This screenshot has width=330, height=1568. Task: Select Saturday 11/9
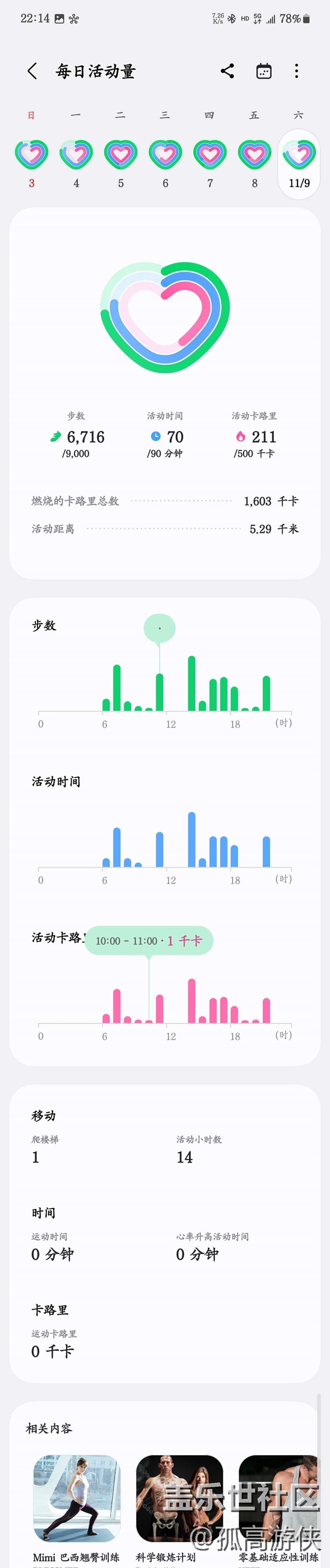pyautogui.click(x=299, y=162)
